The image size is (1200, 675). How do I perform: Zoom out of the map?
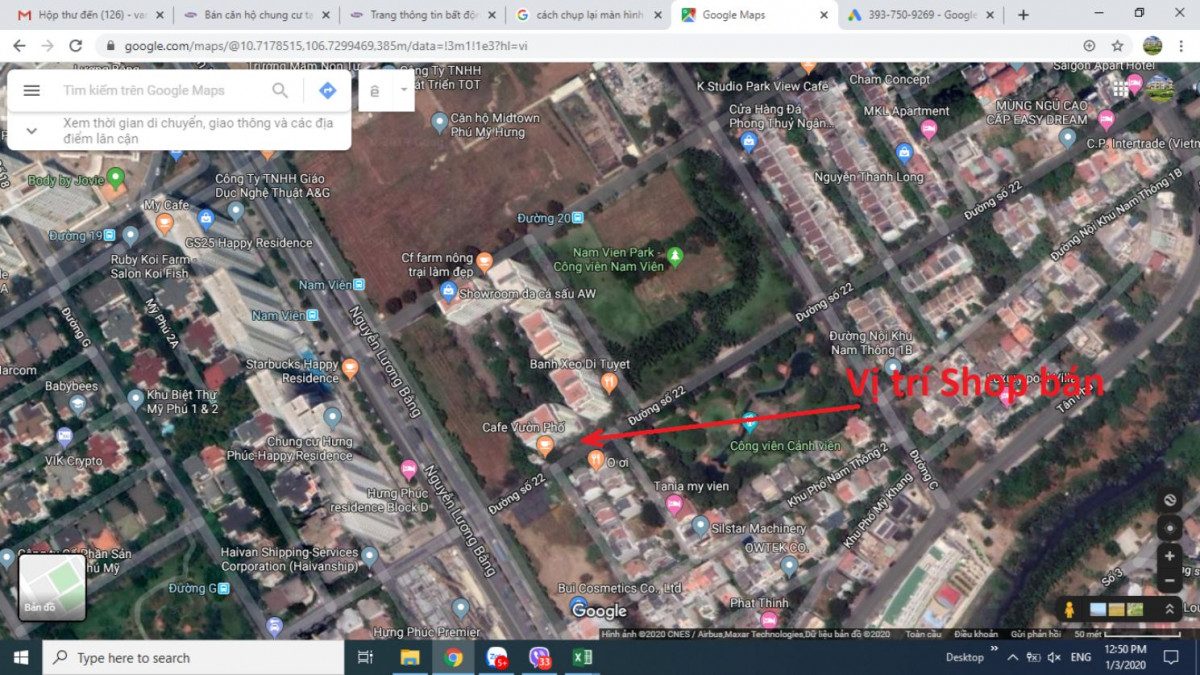pos(1169,581)
